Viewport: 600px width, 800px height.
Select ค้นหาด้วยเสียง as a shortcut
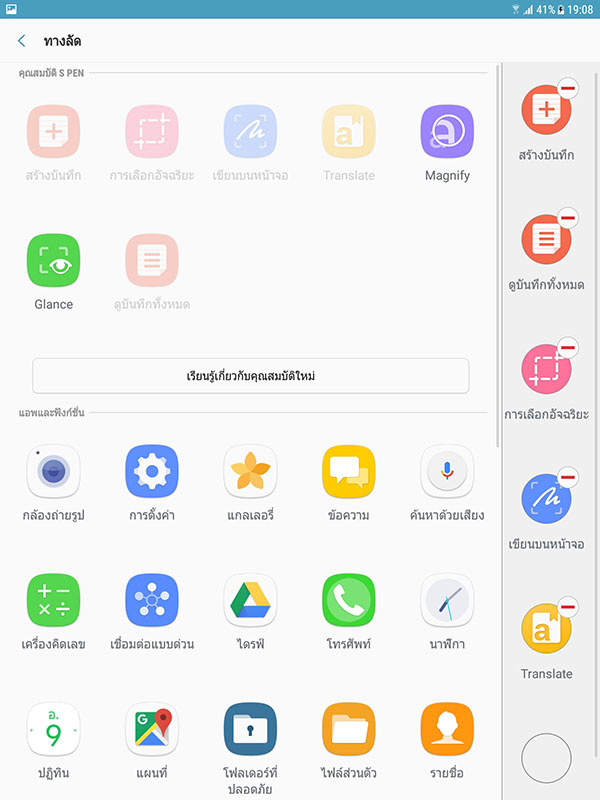(x=447, y=471)
